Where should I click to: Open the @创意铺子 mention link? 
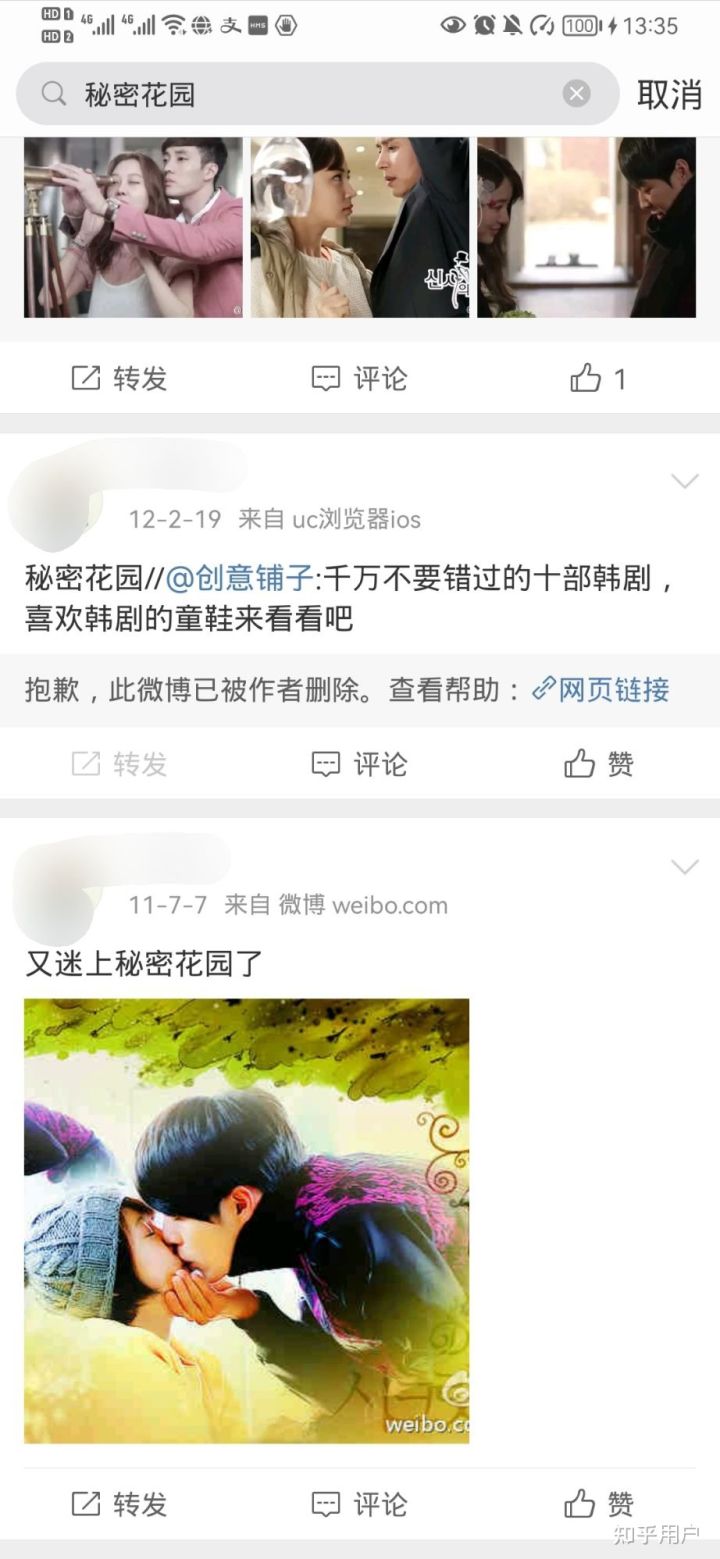[x=238, y=579]
